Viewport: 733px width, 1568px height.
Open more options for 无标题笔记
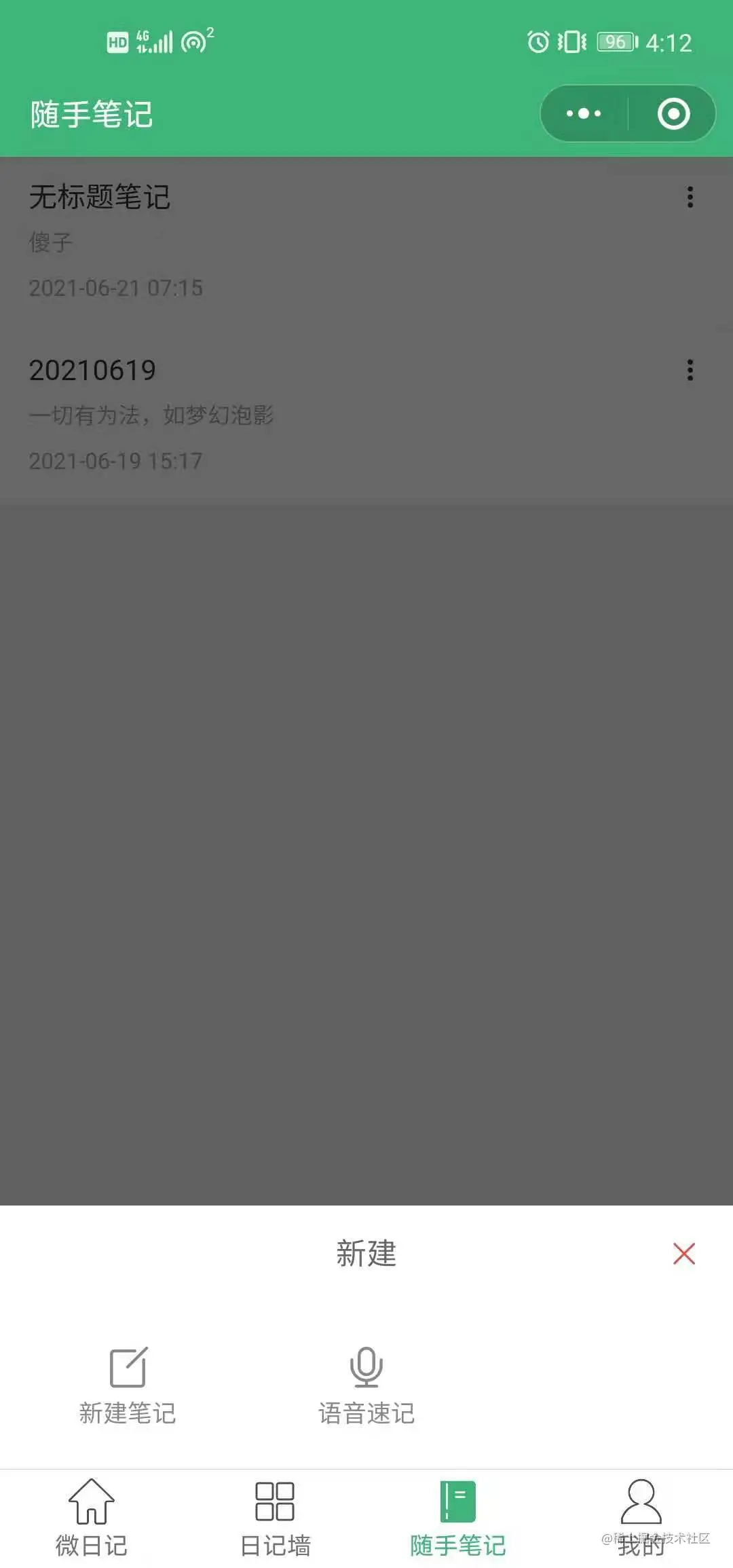(690, 198)
